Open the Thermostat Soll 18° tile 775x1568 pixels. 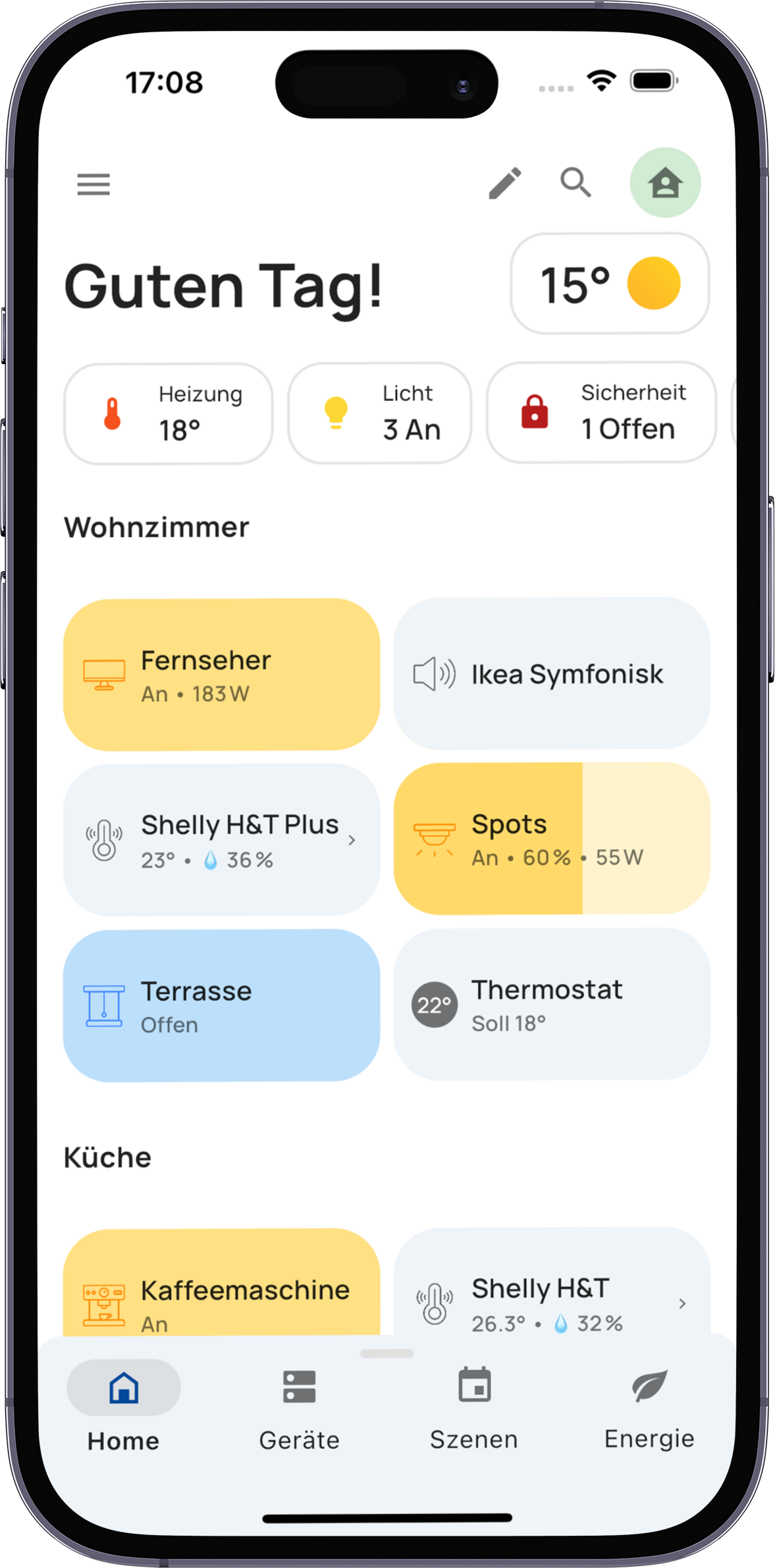[552, 1005]
